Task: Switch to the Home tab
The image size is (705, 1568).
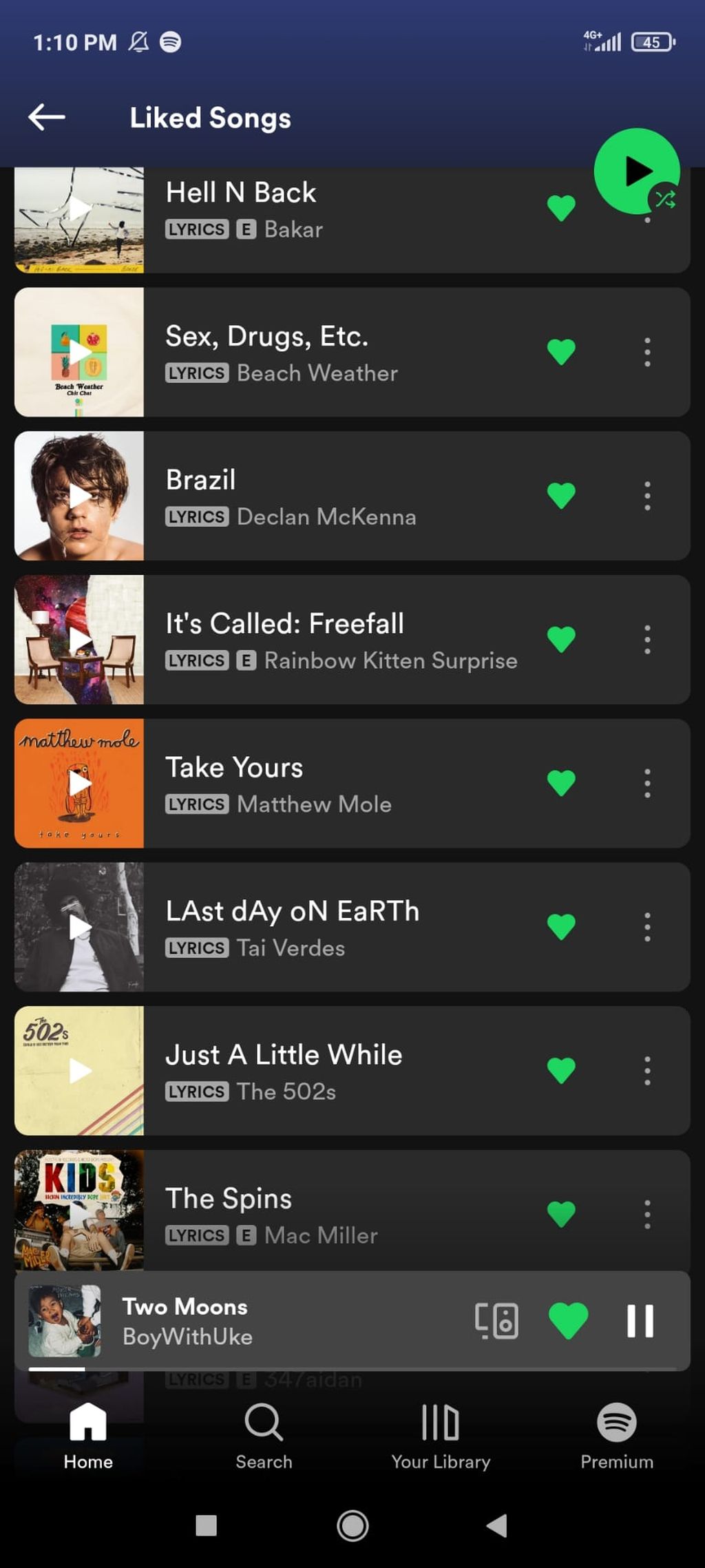Action: point(88,1436)
